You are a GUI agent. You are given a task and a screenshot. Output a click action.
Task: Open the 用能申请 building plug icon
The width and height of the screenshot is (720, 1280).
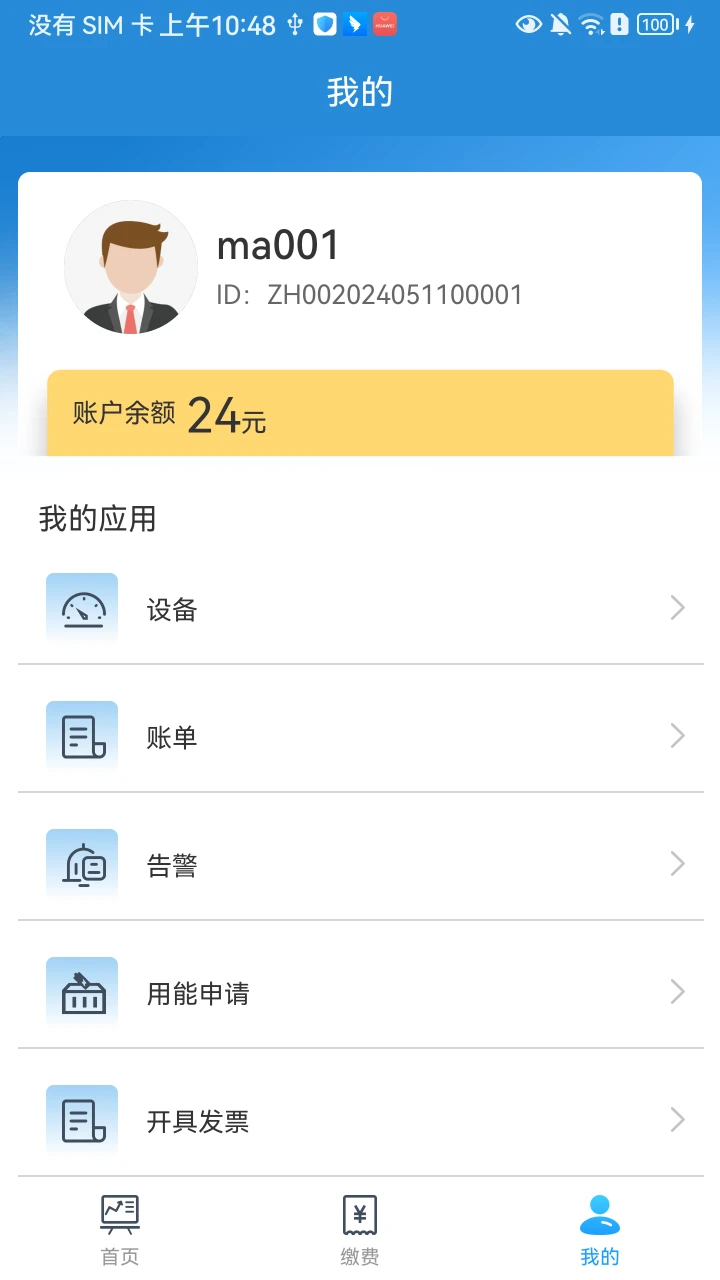(x=81, y=991)
